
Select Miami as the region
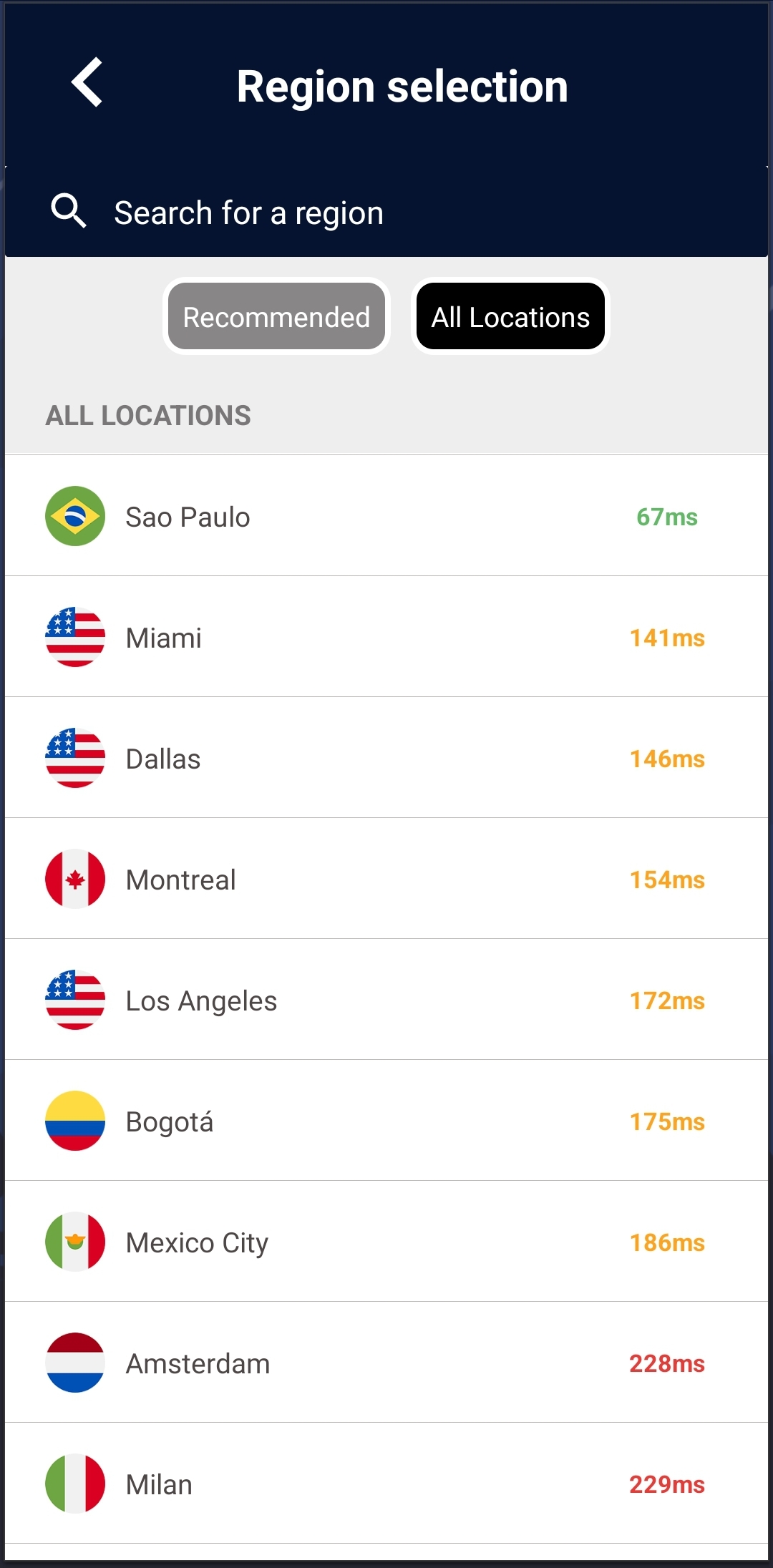click(386, 637)
